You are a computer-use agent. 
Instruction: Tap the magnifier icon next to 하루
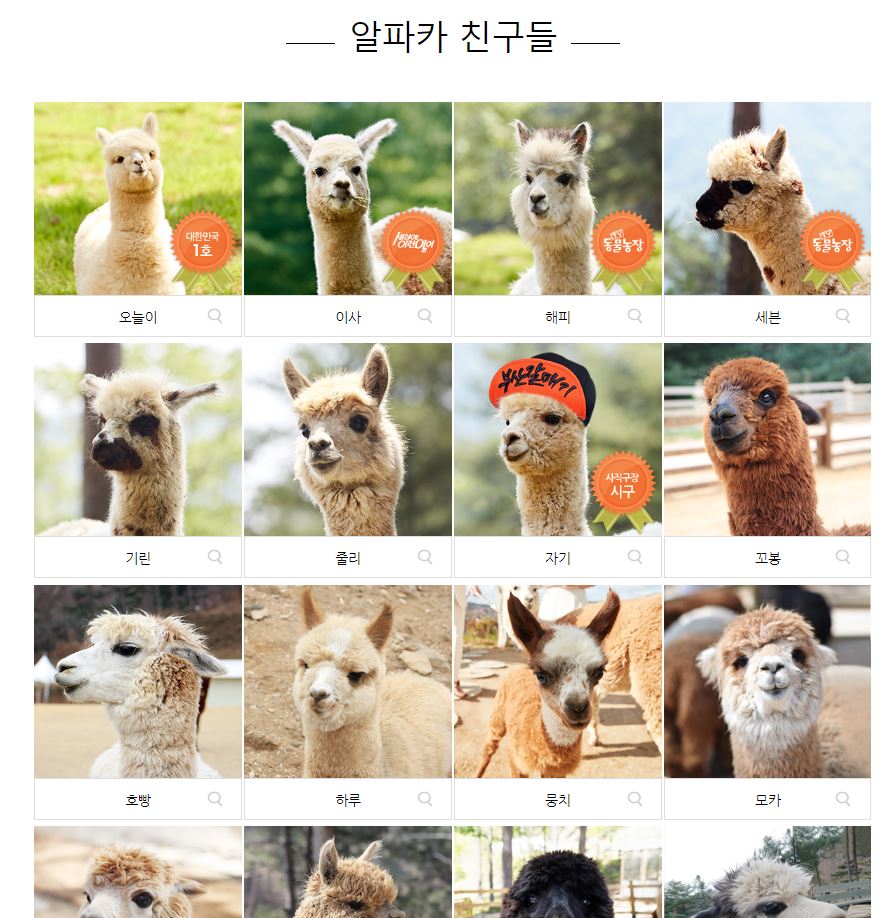point(425,799)
